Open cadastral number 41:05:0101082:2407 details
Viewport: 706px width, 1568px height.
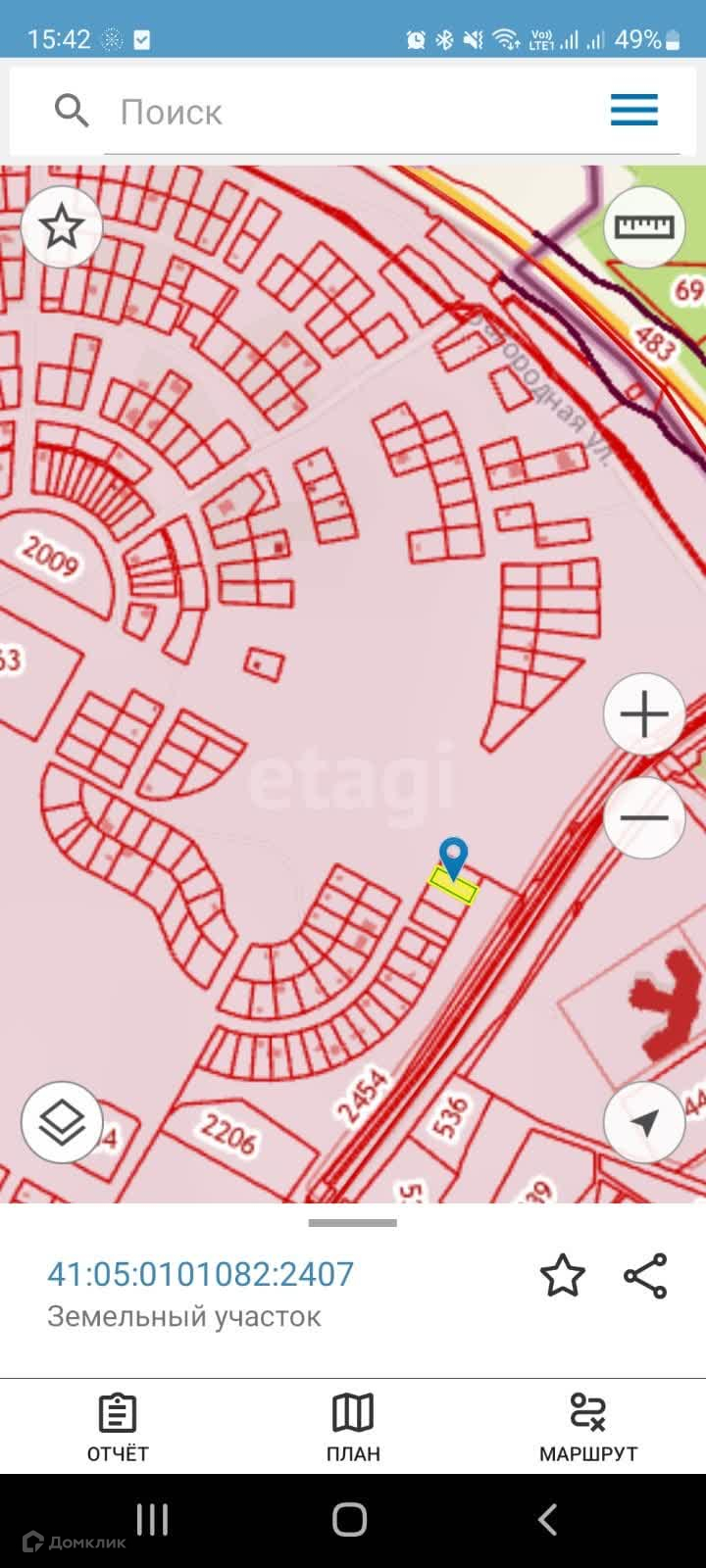tap(201, 1274)
